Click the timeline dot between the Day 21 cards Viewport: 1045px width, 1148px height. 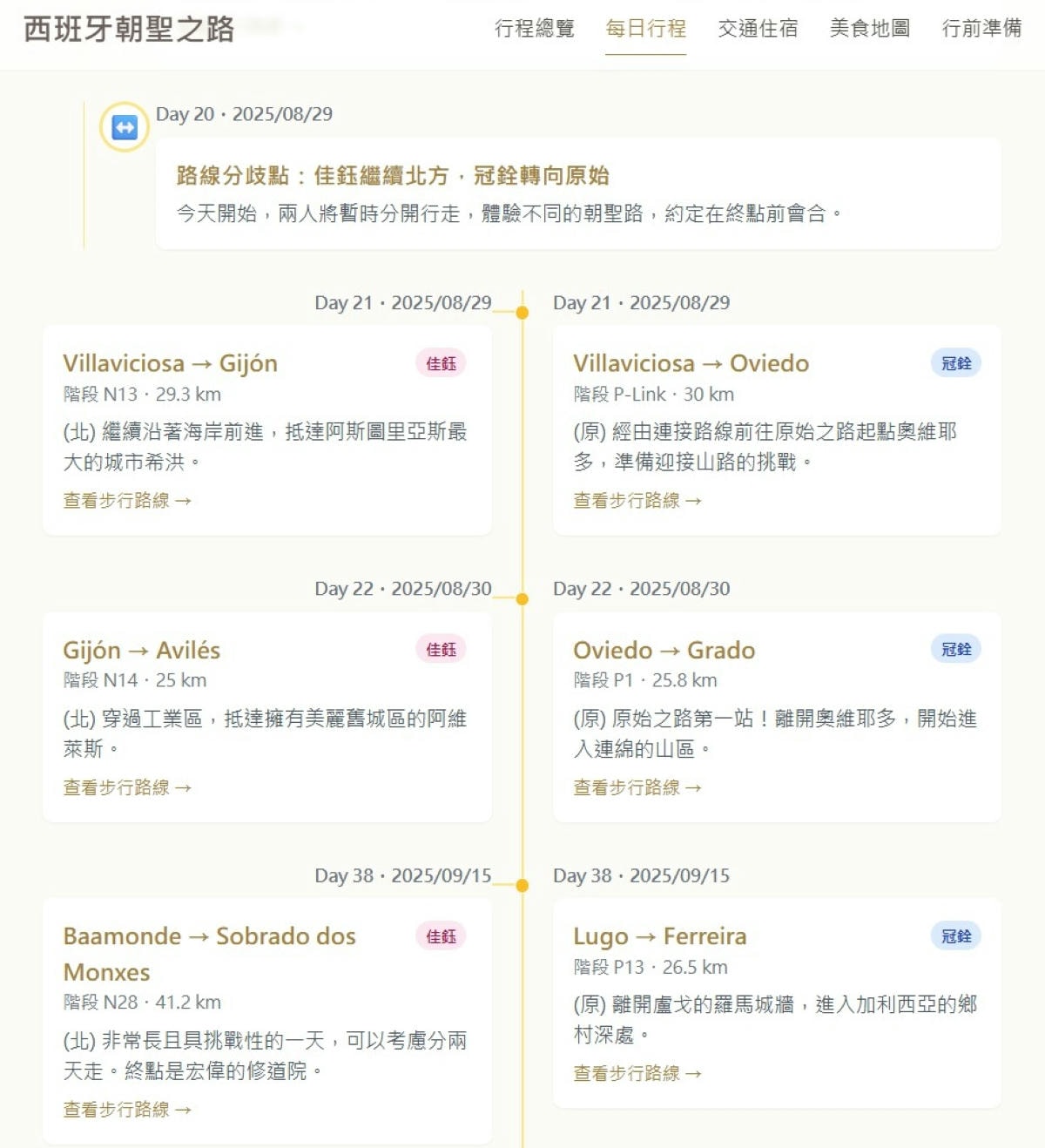point(522,311)
